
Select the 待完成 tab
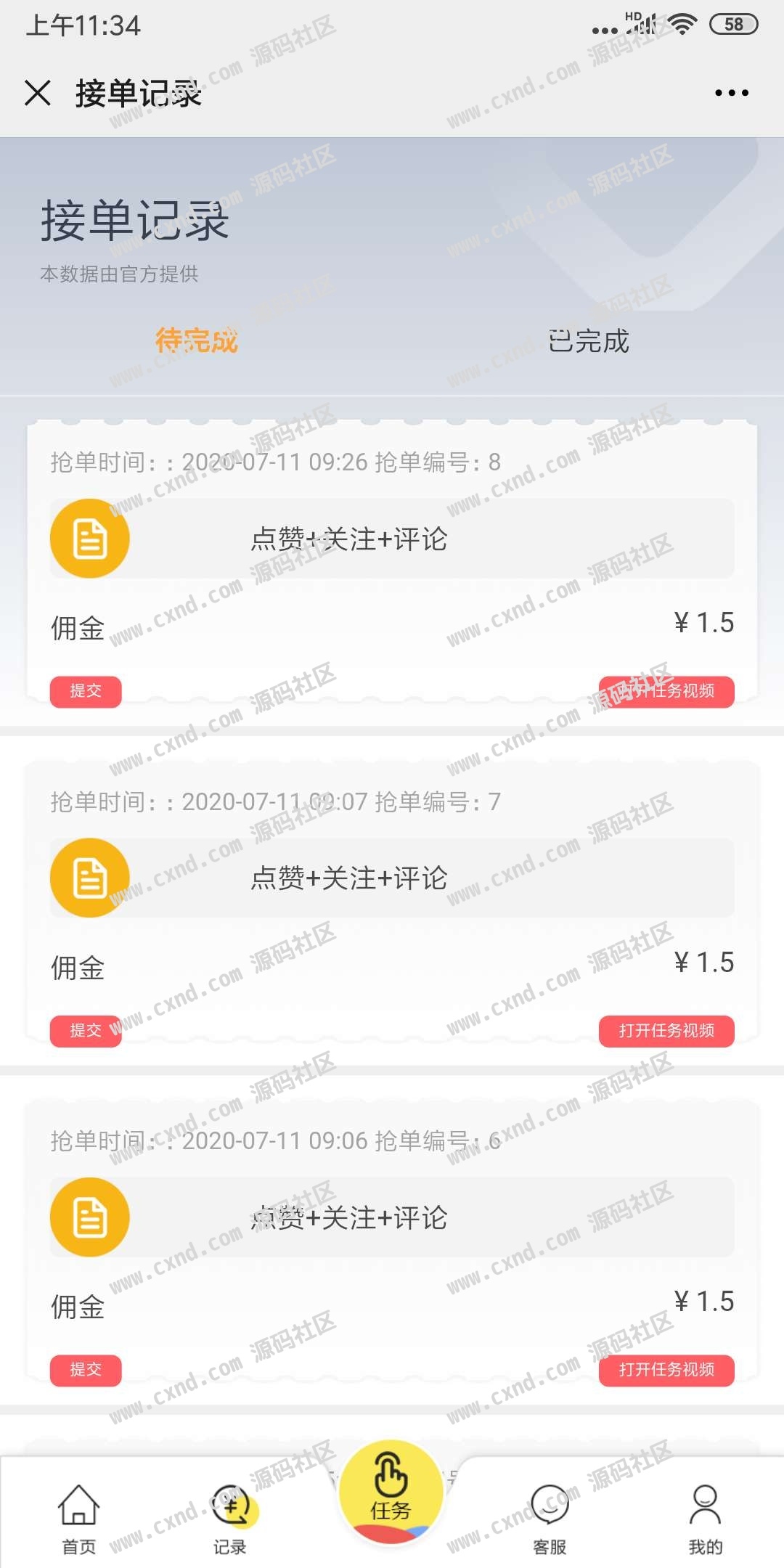[x=196, y=341]
